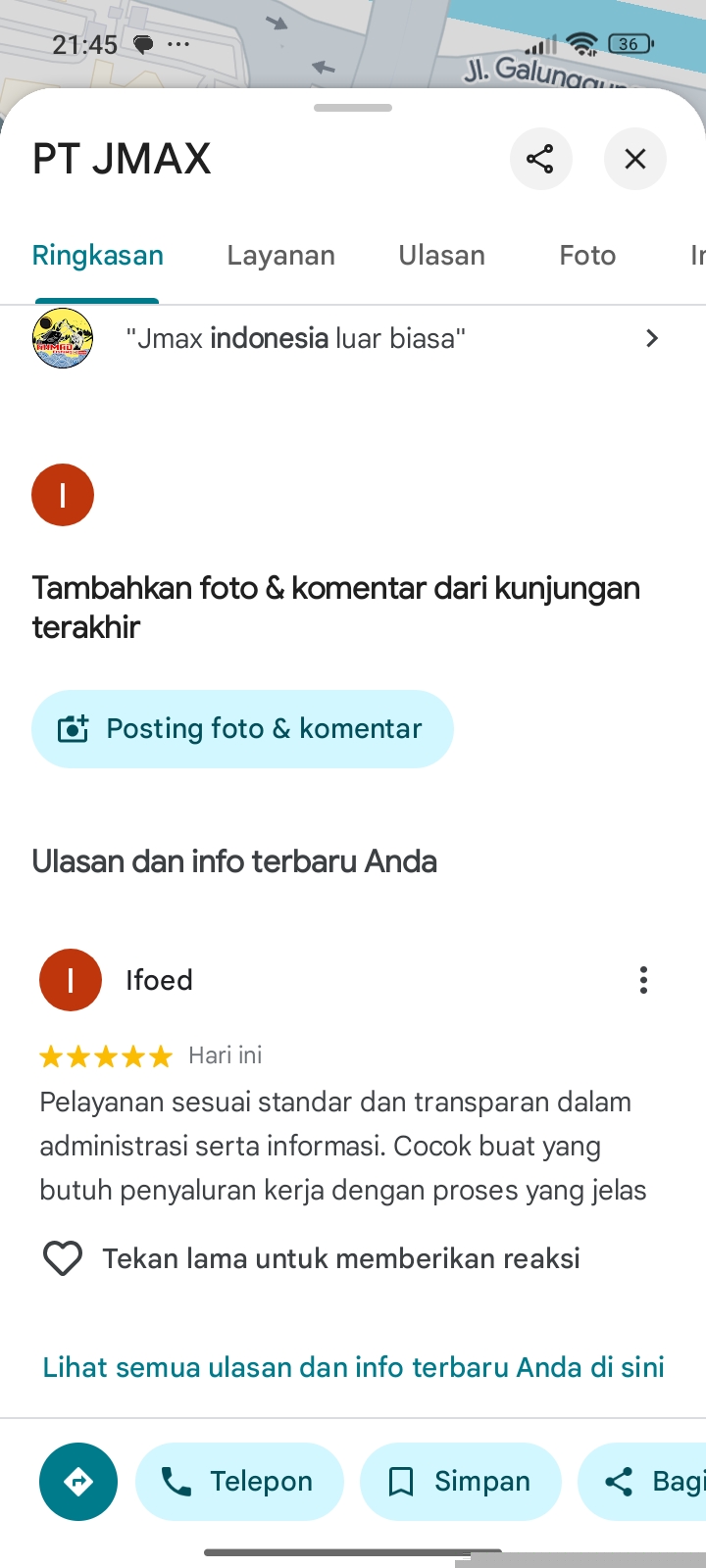Start directions with the round arrow button
The width and height of the screenshot is (706, 1568).
pyautogui.click(x=78, y=1482)
